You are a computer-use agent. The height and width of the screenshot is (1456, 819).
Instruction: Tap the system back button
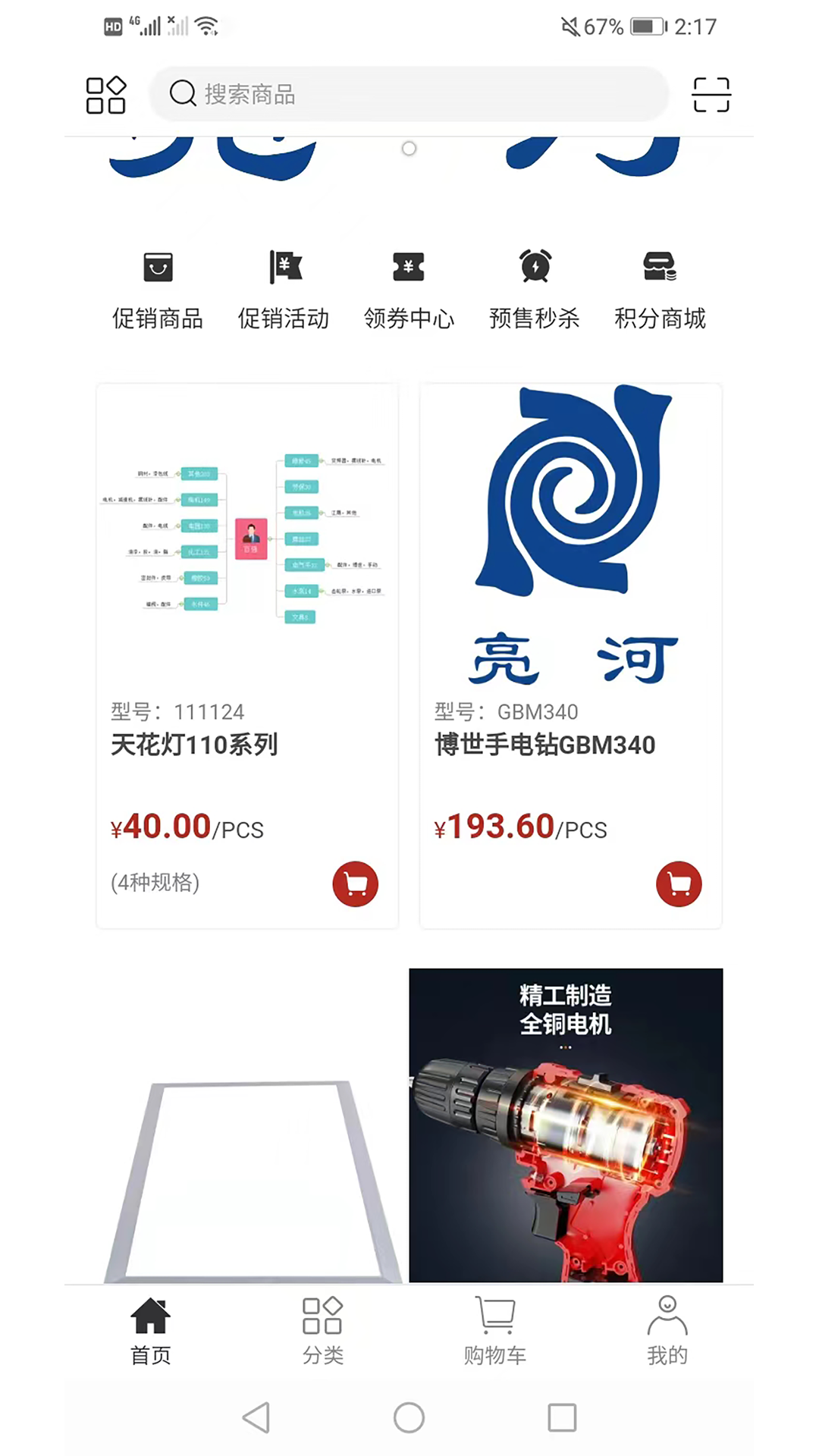pyautogui.click(x=256, y=1417)
